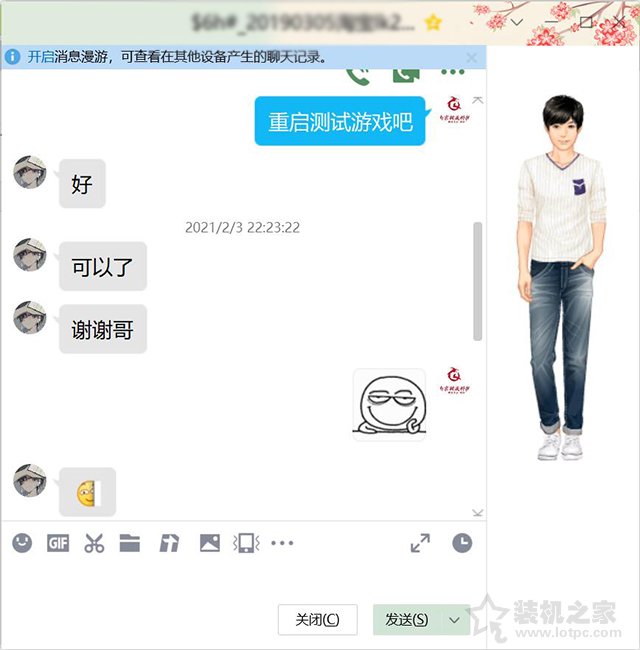This screenshot has height=650, width=640.
Task: Click the 关闭(C) button
Action: (317, 620)
